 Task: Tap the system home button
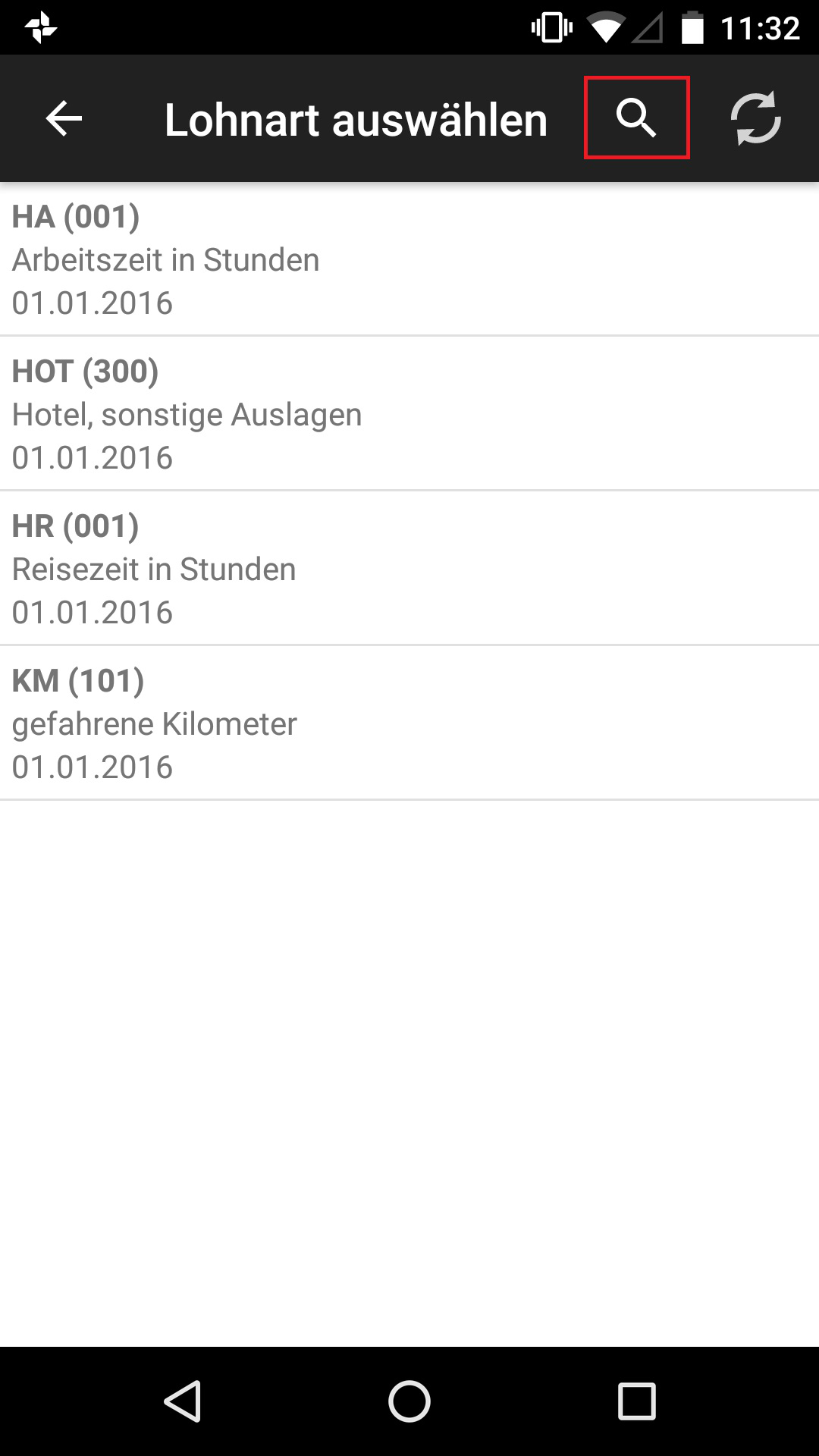[409, 1401]
